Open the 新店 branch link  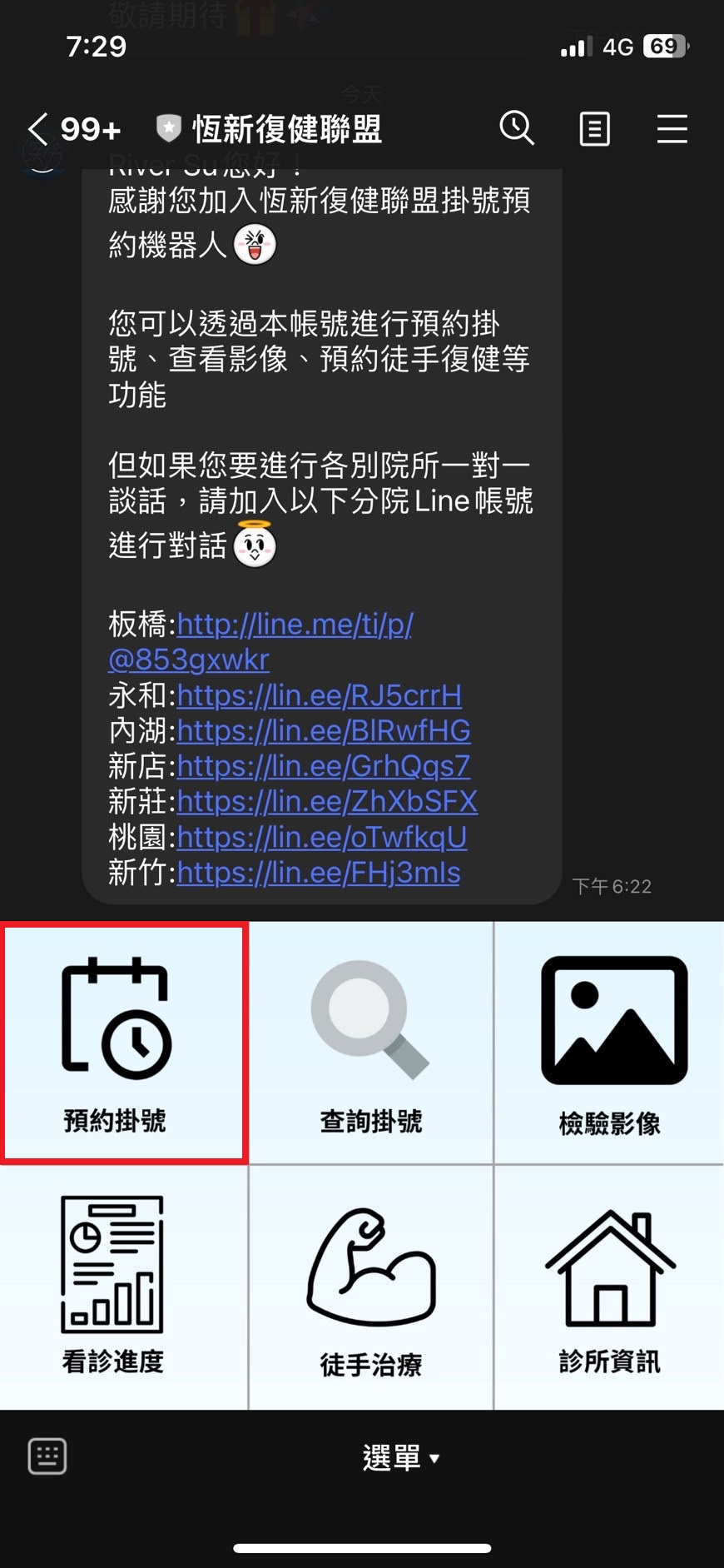pos(324,765)
